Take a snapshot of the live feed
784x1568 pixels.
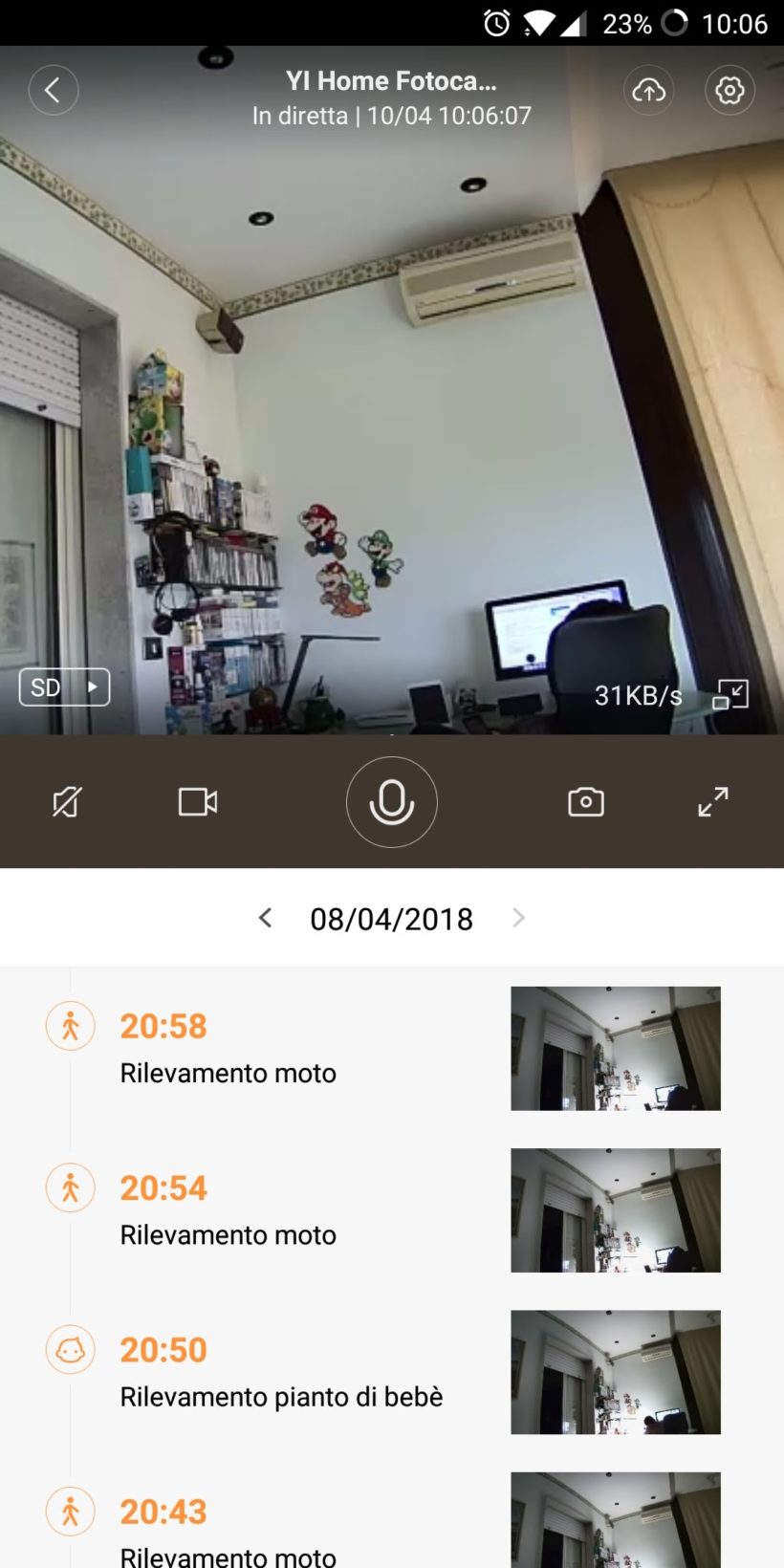pos(585,802)
